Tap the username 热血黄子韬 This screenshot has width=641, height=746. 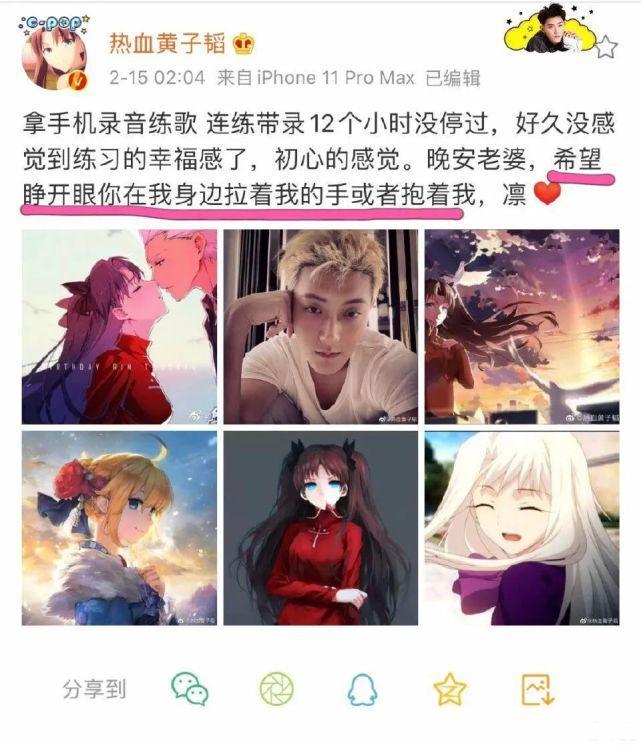click(x=168, y=43)
